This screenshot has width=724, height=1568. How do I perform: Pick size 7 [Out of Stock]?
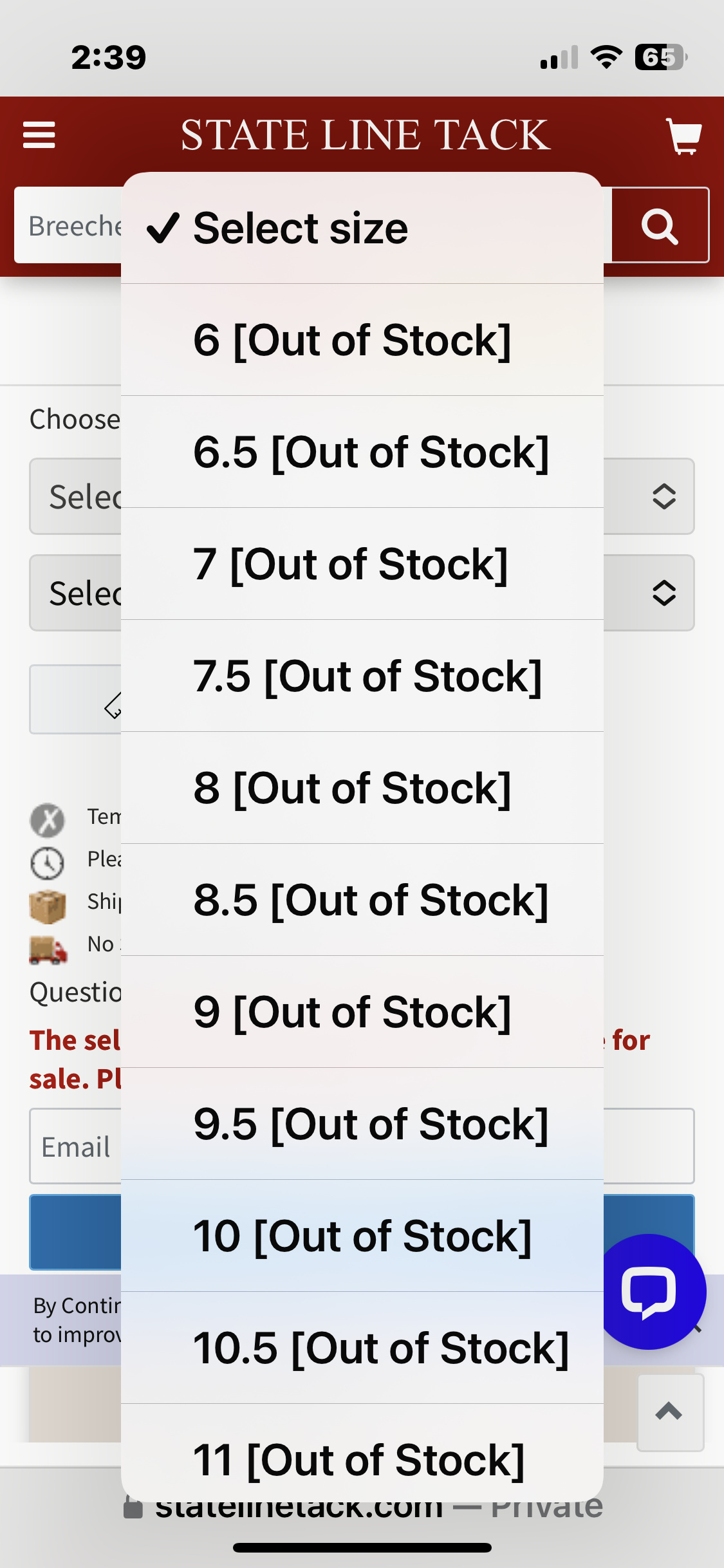click(x=362, y=564)
